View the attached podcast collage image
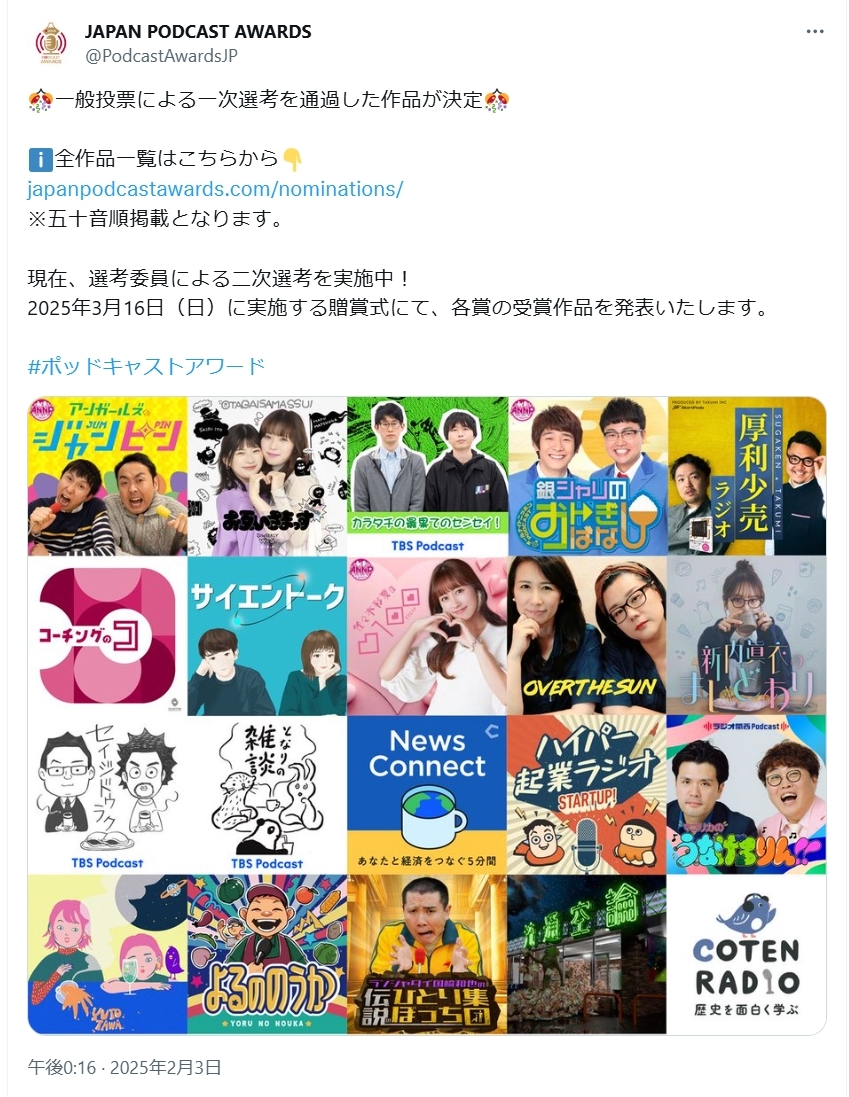849x1097 pixels. pos(427,715)
